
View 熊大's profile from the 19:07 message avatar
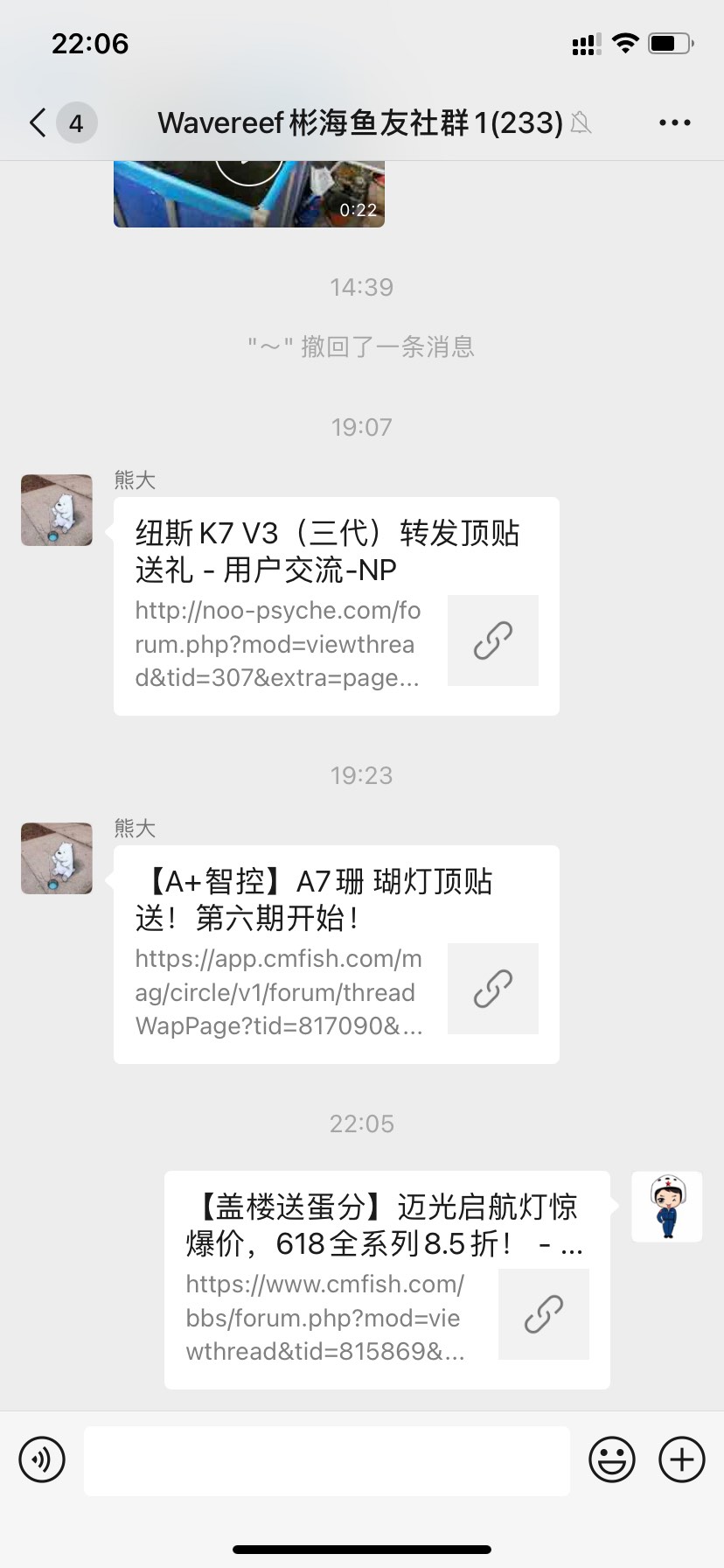(x=57, y=510)
